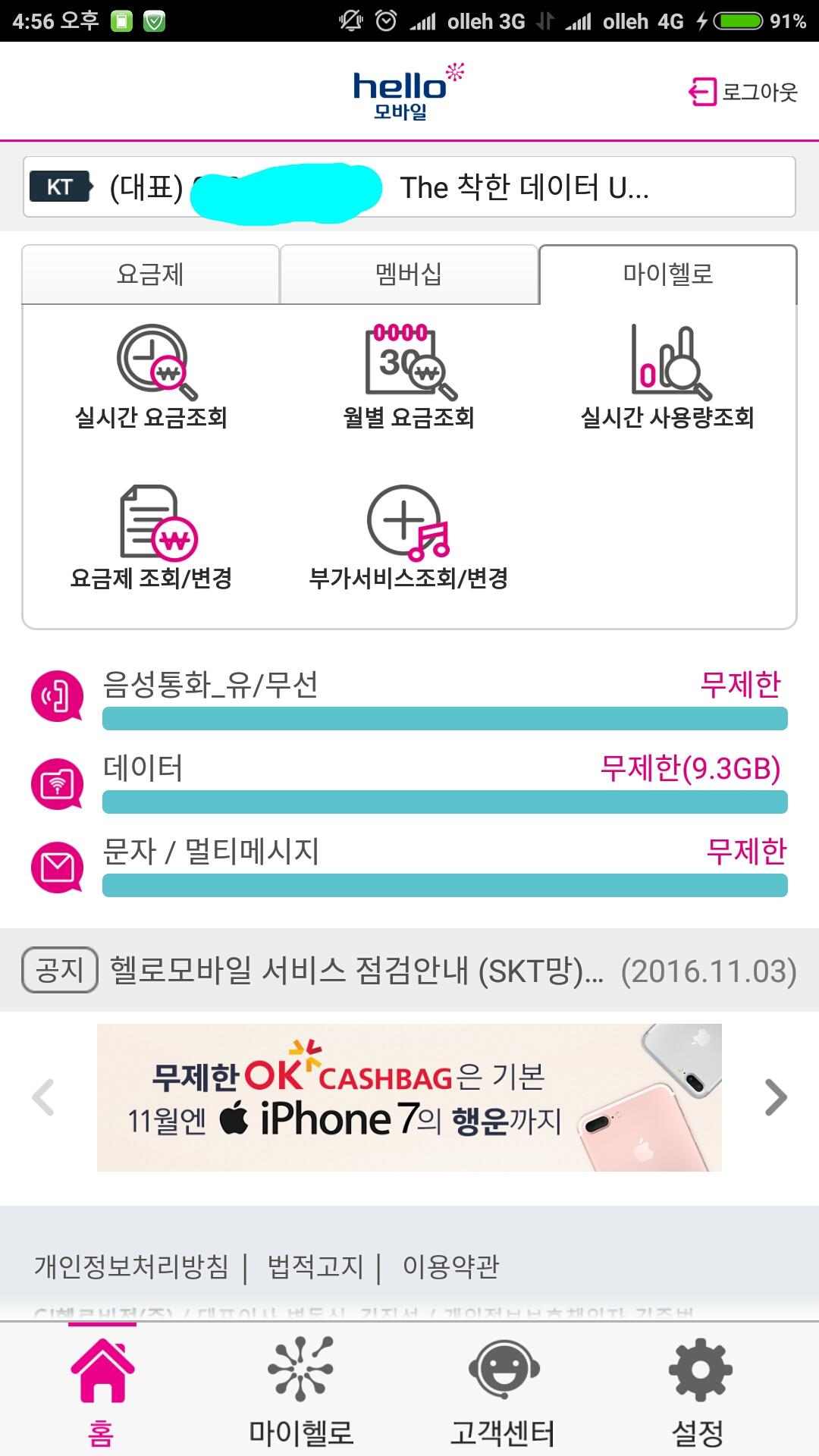Show the next banner with right arrow
The width and height of the screenshot is (819, 1456).
(x=776, y=1097)
